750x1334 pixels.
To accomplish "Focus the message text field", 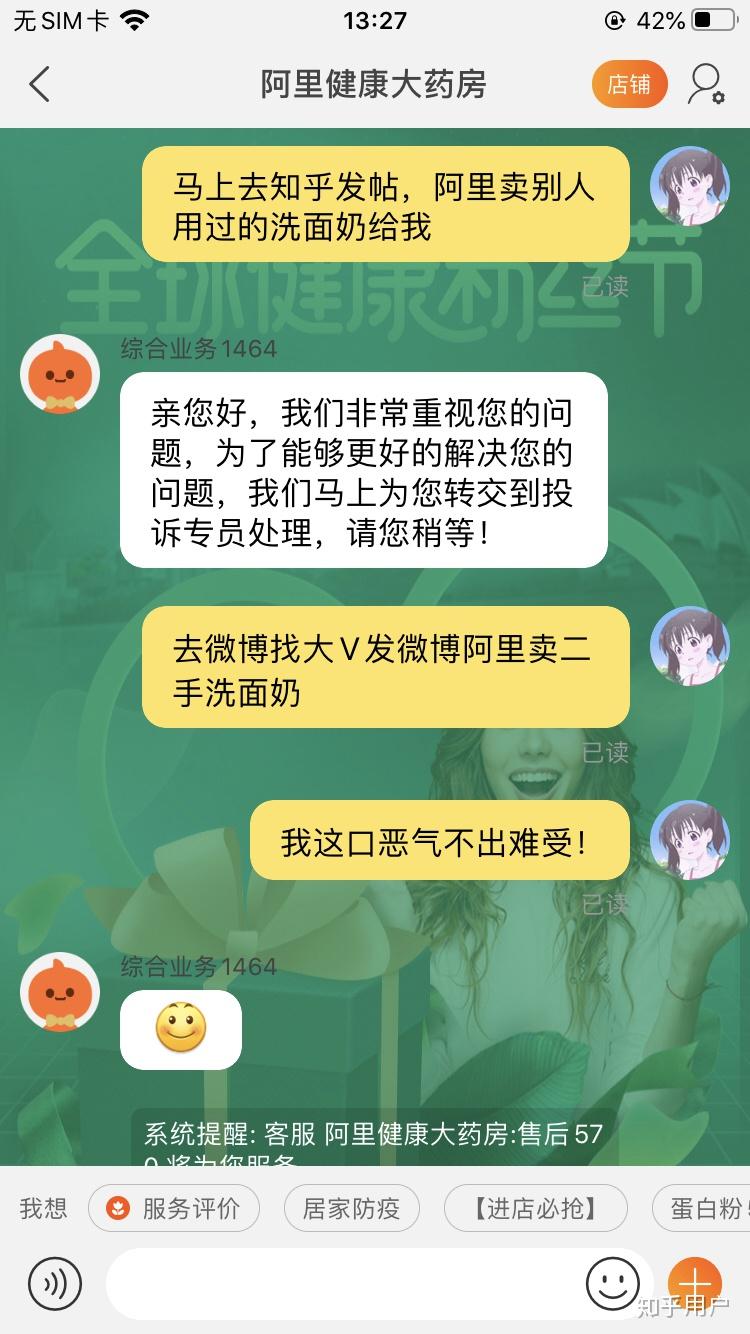I will point(345,1283).
